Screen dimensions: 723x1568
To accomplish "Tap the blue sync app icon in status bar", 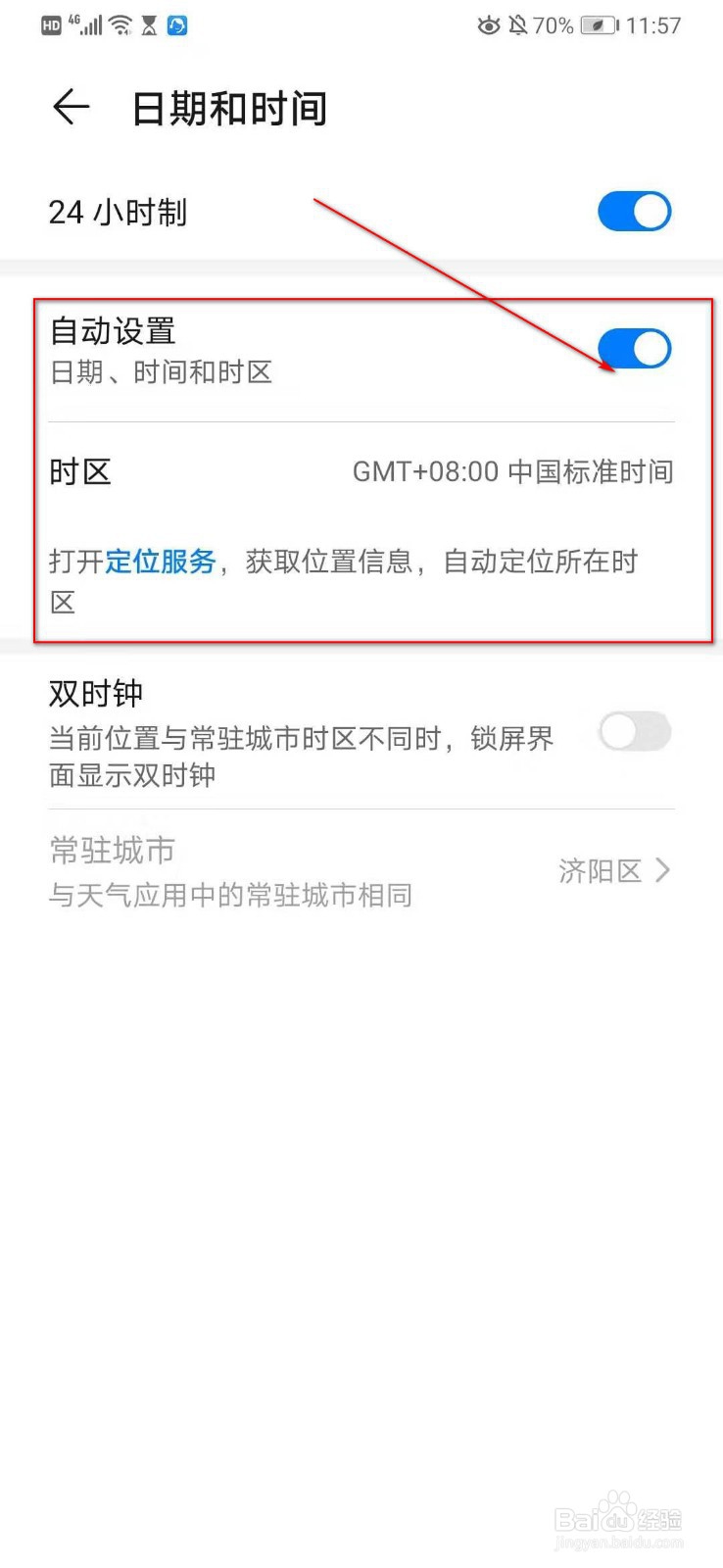I will (x=176, y=25).
